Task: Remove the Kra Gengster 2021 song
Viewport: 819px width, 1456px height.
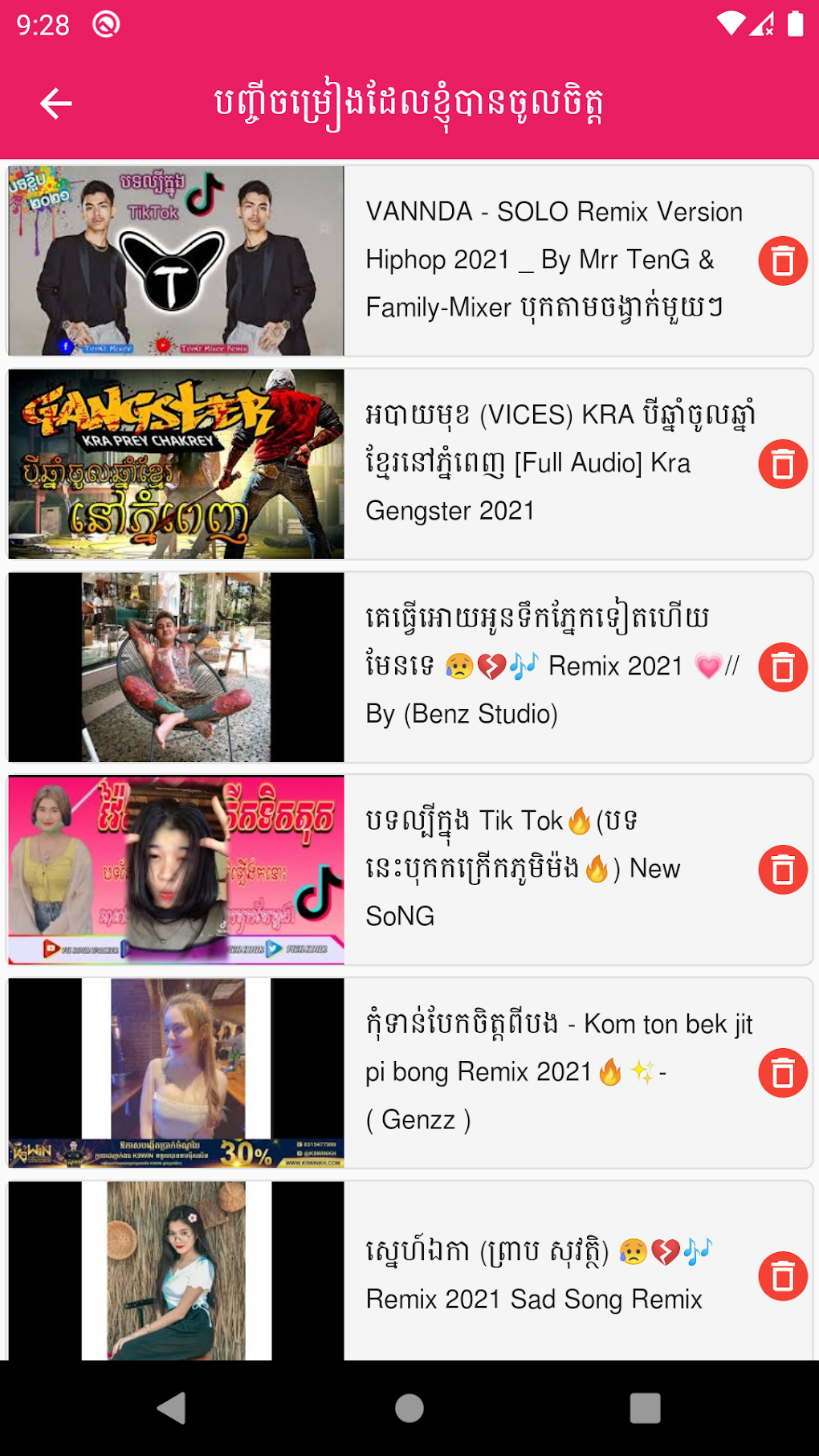Action: 782,464
